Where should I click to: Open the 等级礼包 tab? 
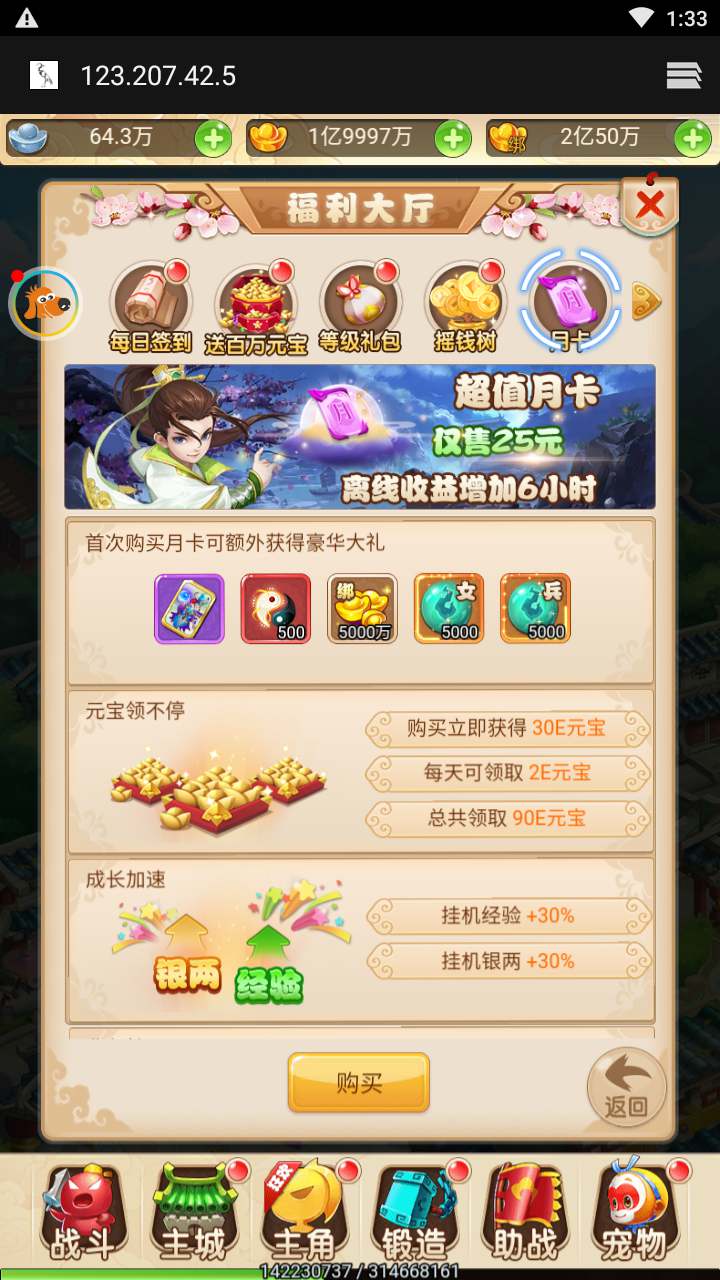[x=360, y=305]
